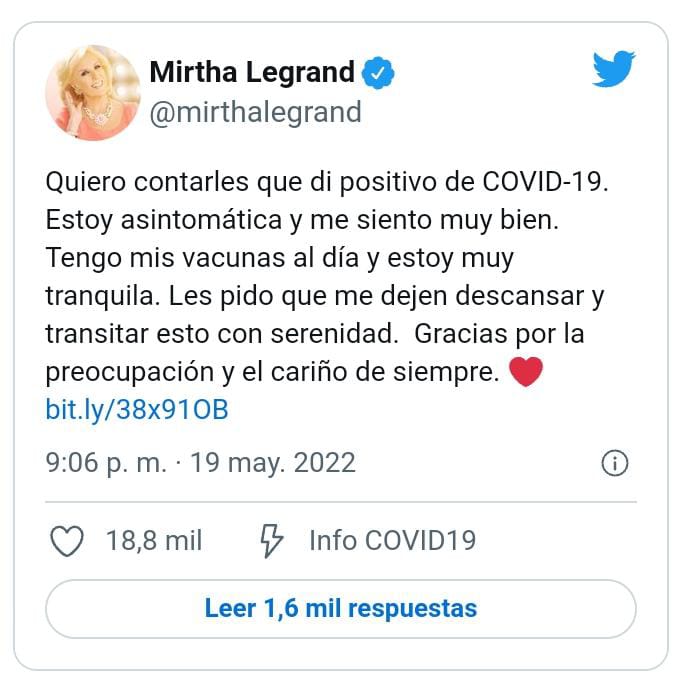View Mirtha Legrand's profile picture
682x674 pixels.
92,93
